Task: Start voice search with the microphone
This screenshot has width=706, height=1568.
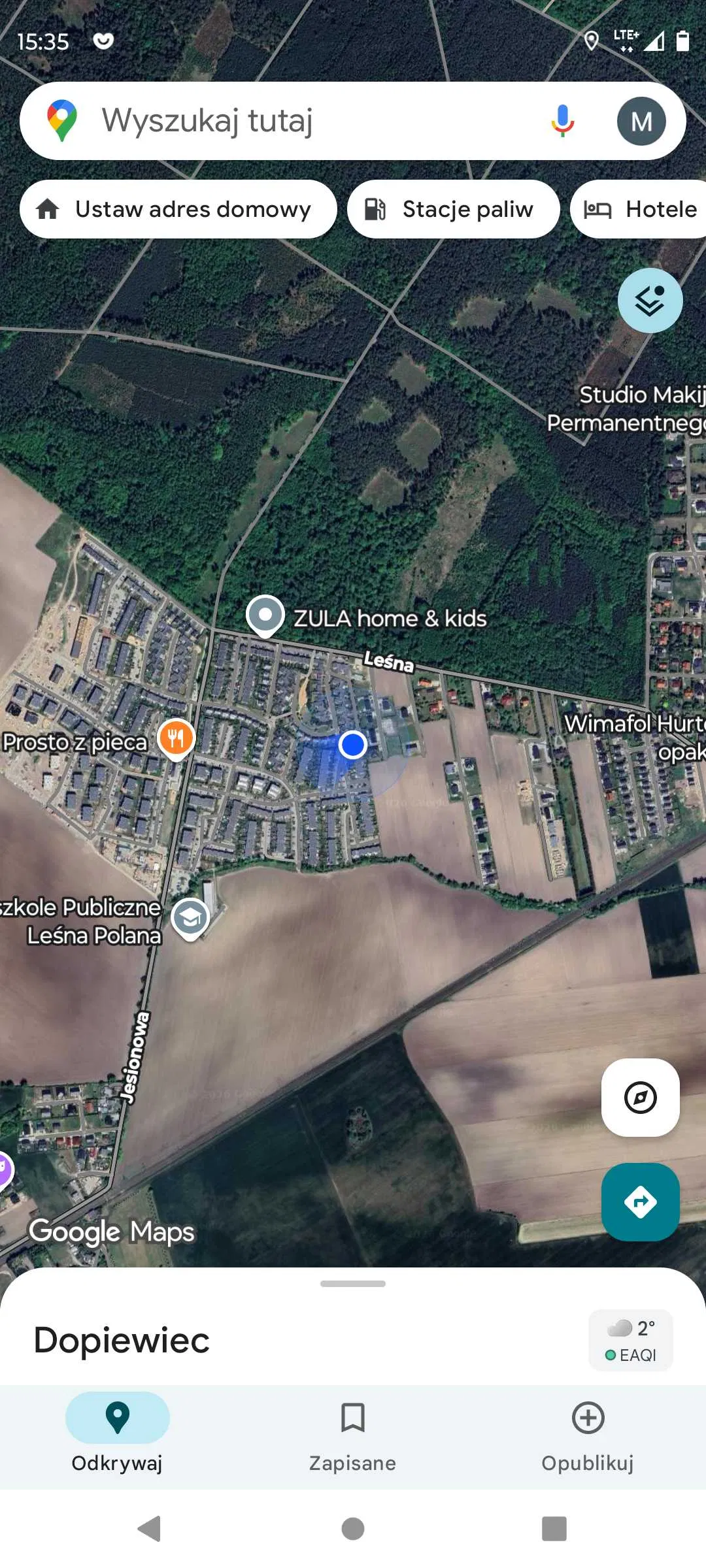Action: point(562,121)
